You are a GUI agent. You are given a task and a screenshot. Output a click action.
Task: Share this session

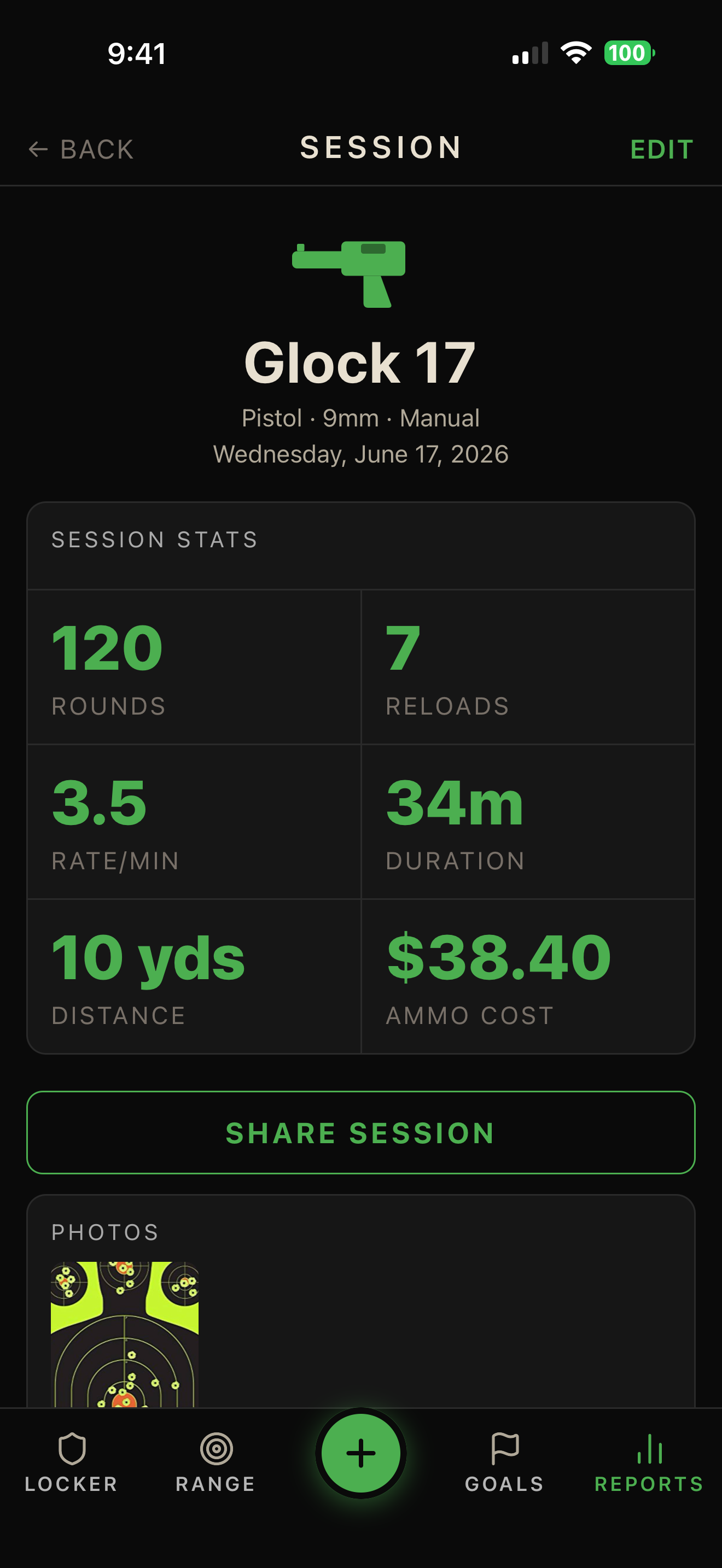361,1132
